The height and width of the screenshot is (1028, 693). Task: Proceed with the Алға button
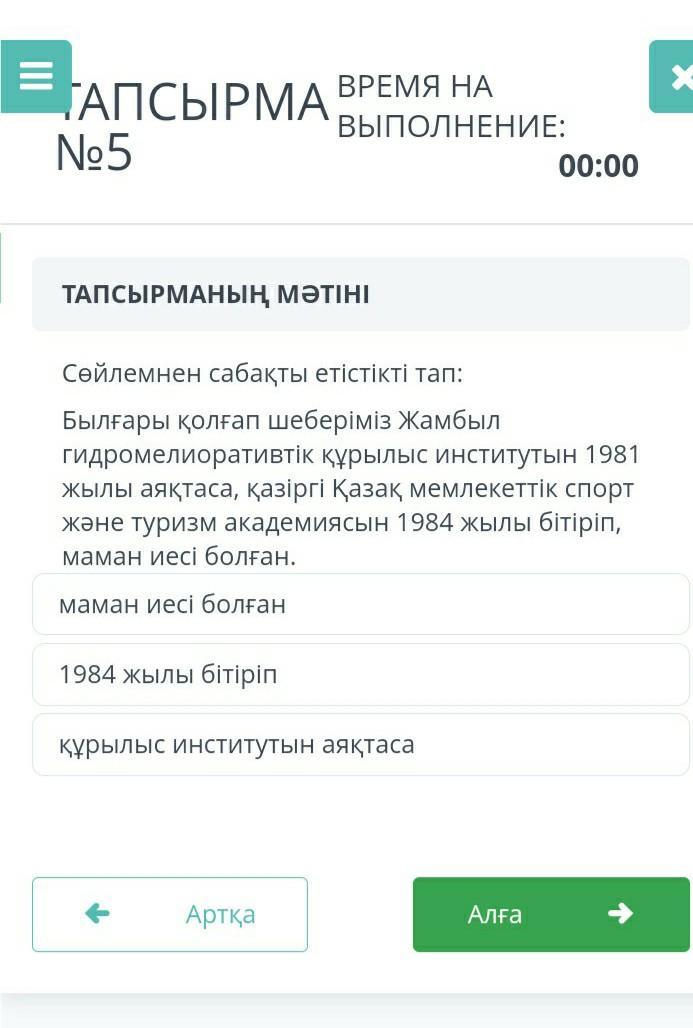click(x=550, y=914)
